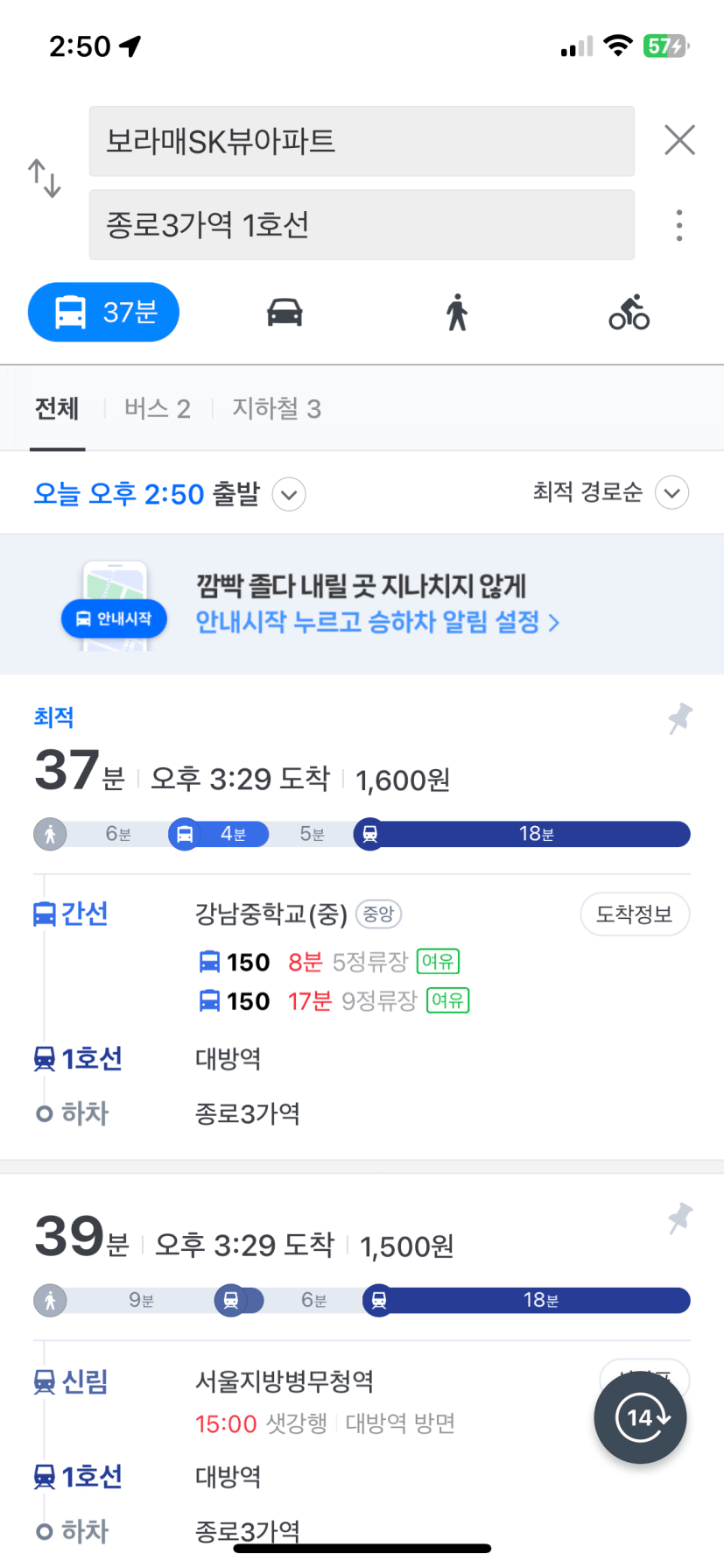The width and height of the screenshot is (724, 1568).
Task: Select the bicycle mode
Action: (x=629, y=312)
